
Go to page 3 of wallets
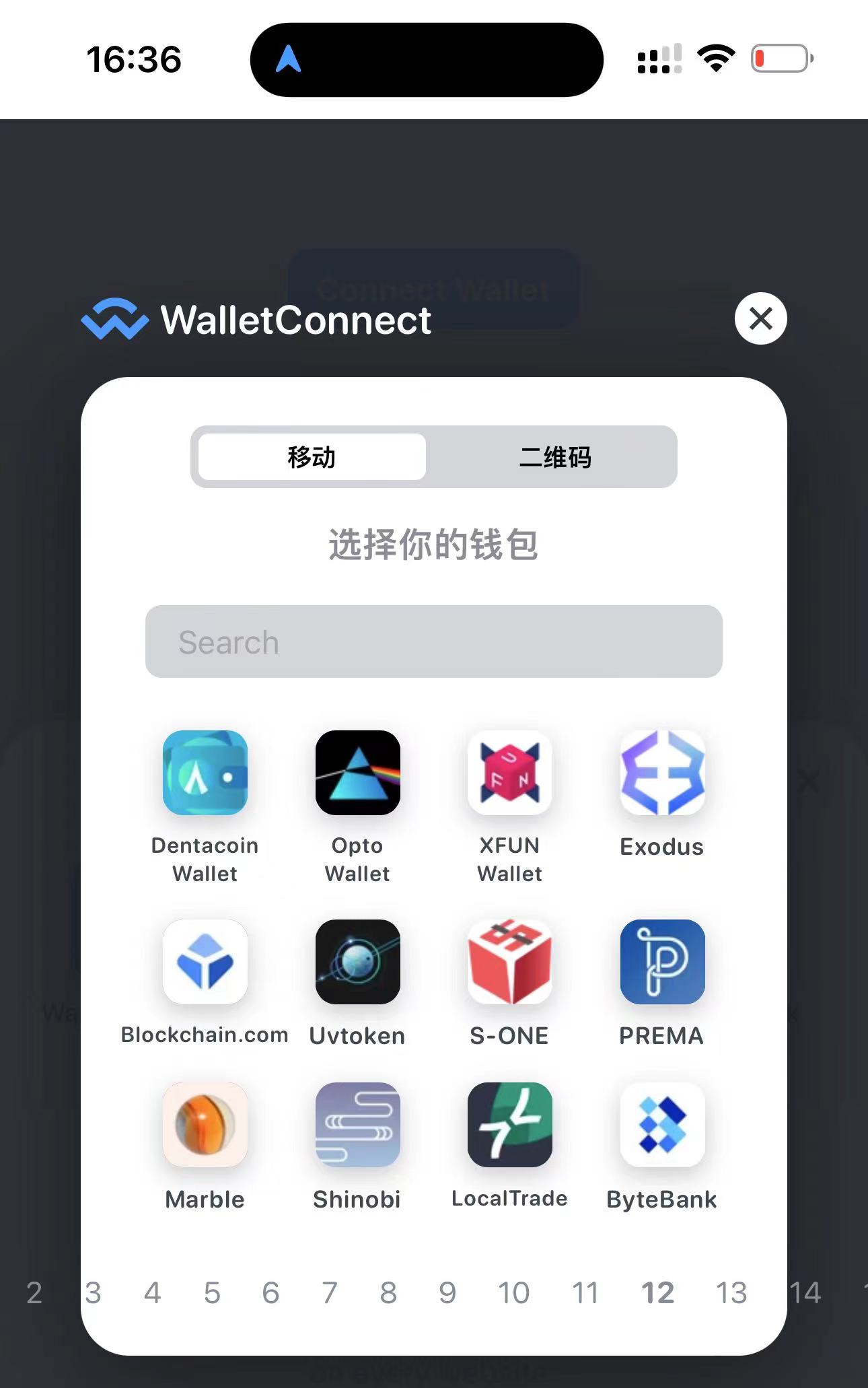94,1293
